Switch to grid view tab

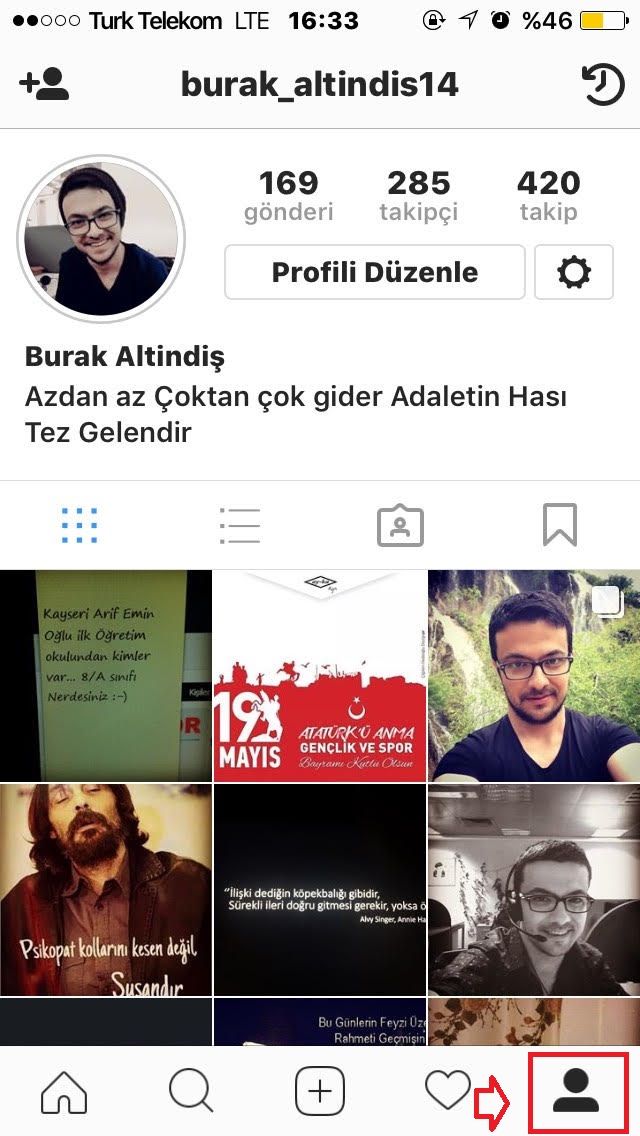pyautogui.click(x=80, y=525)
